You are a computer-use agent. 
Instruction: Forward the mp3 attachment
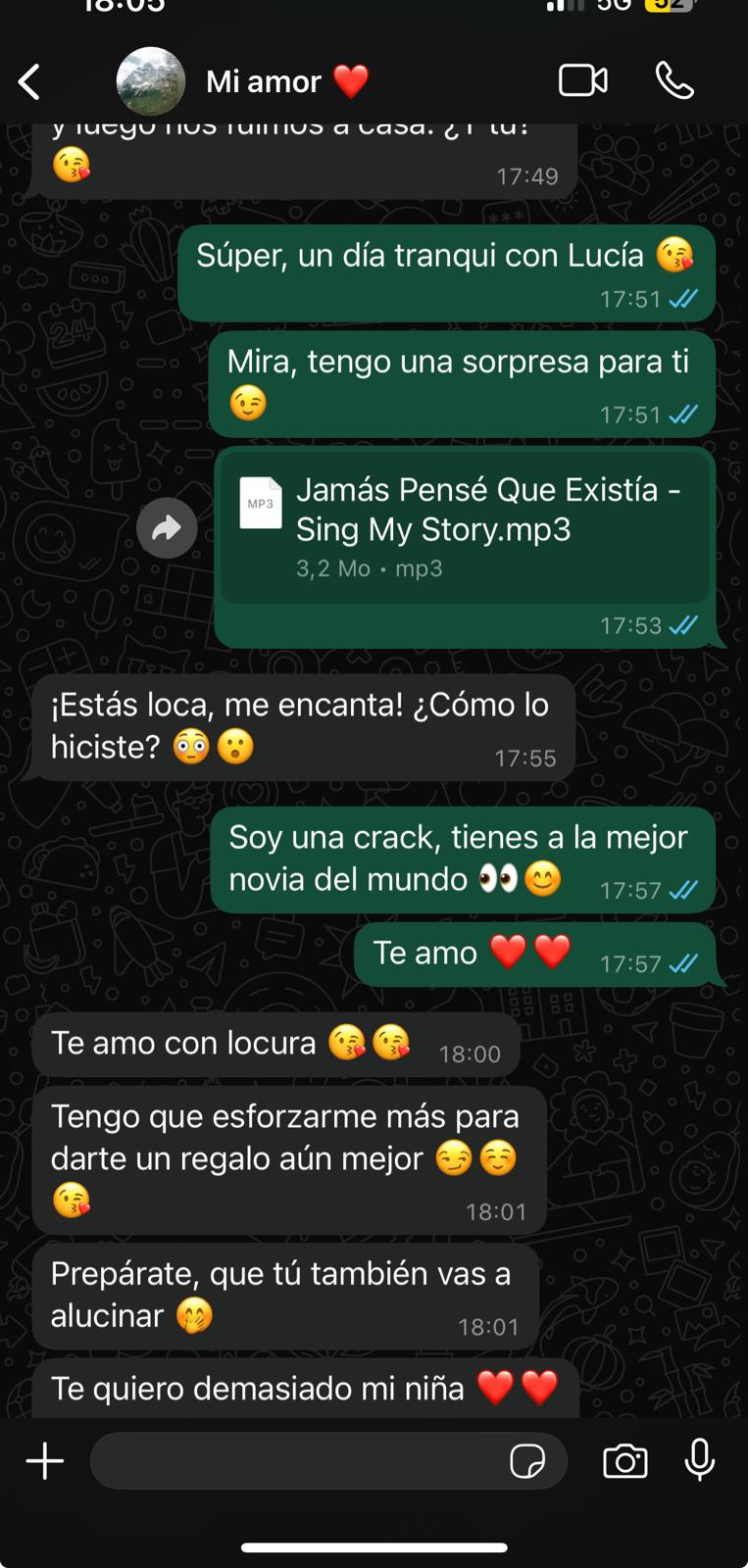pyautogui.click(x=167, y=529)
